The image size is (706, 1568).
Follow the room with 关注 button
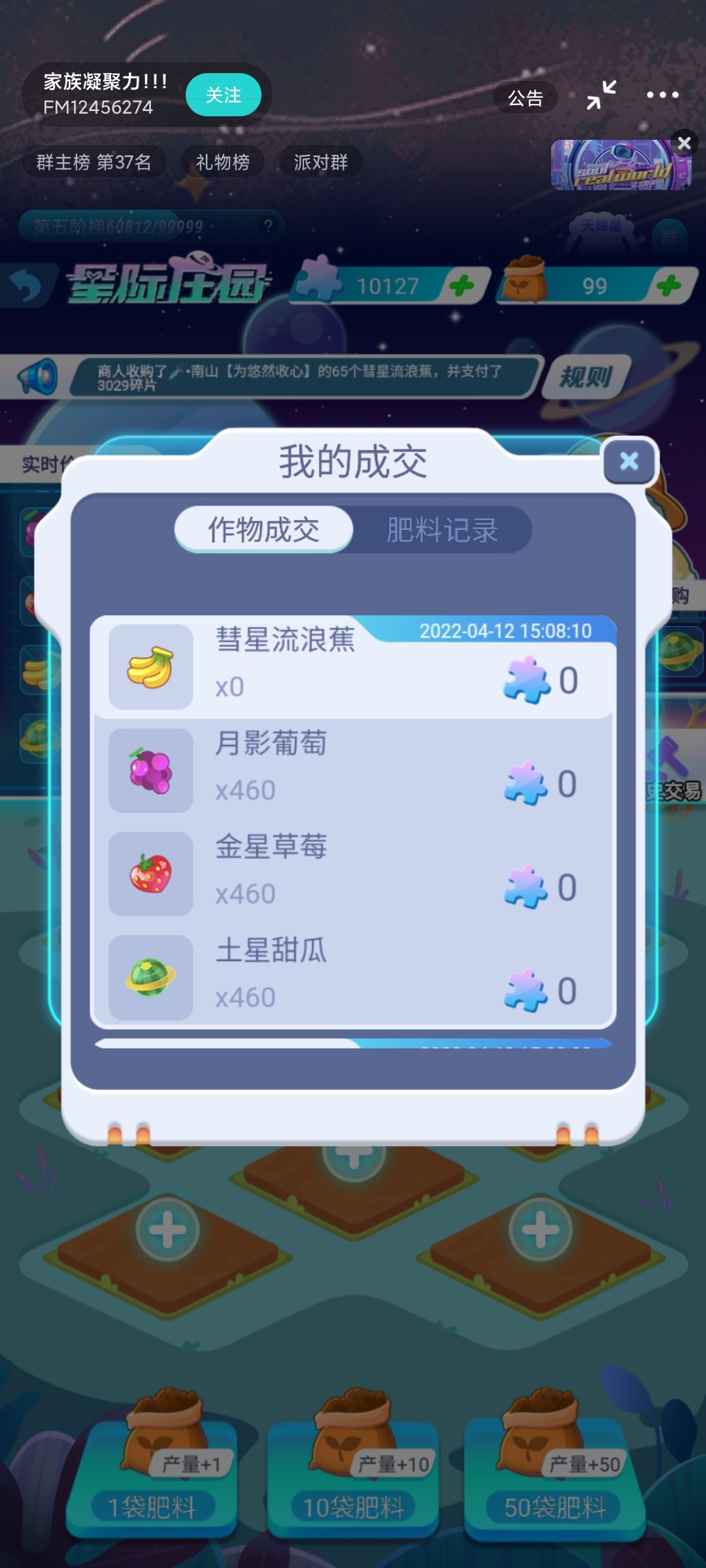coord(224,95)
